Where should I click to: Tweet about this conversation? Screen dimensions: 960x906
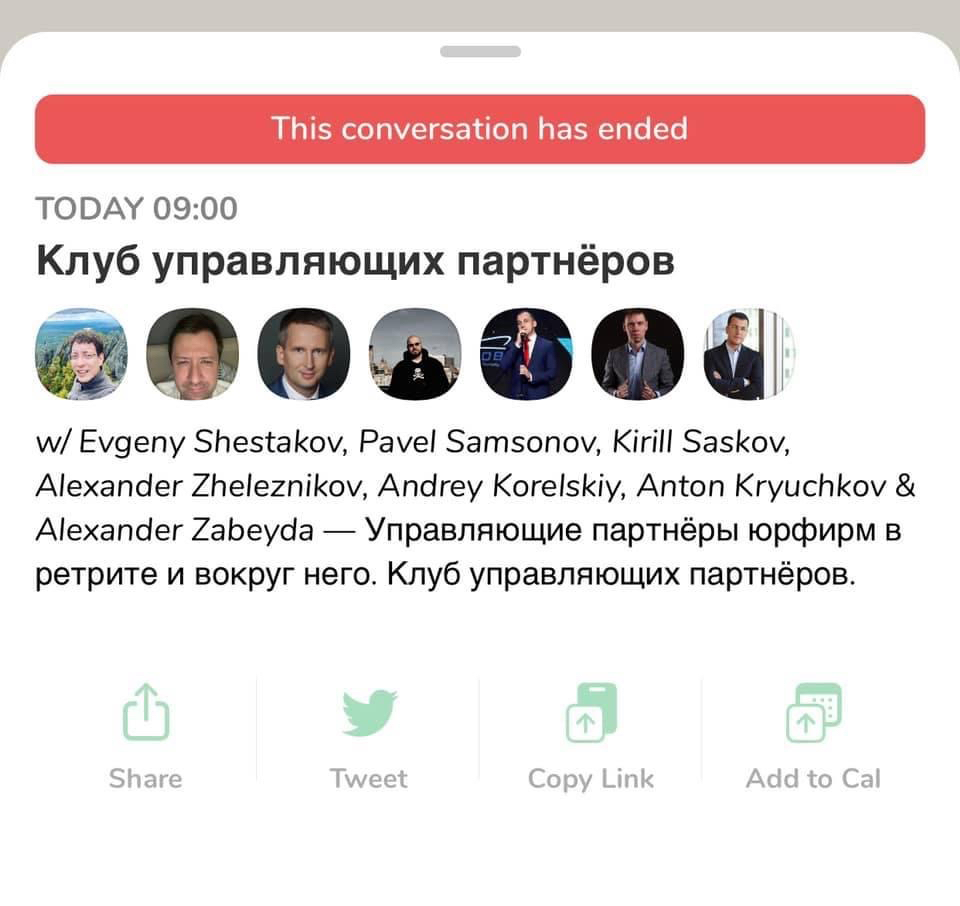coord(369,735)
